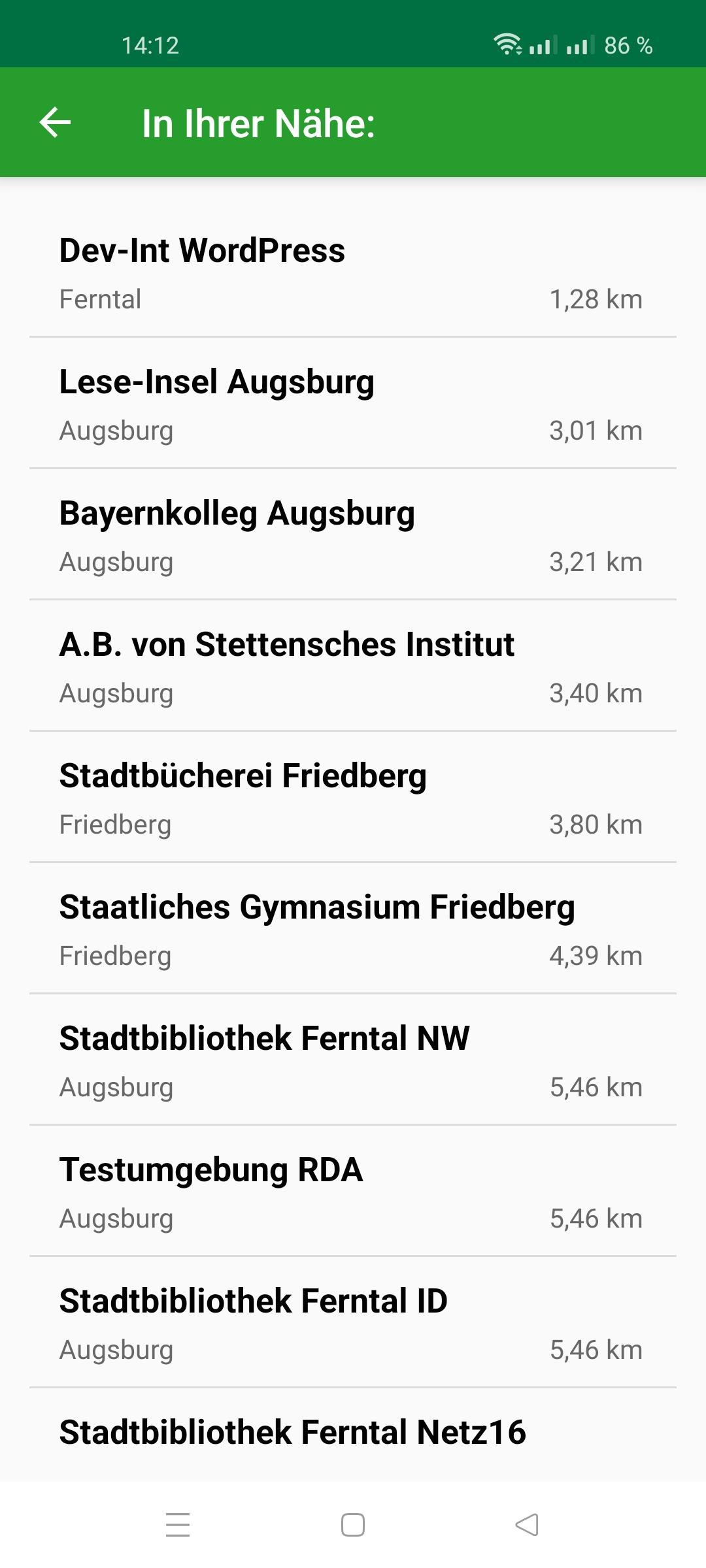Open Stadtbücherei Friedberg
Viewport: 706px width, 1568px height.
[353, 797]
